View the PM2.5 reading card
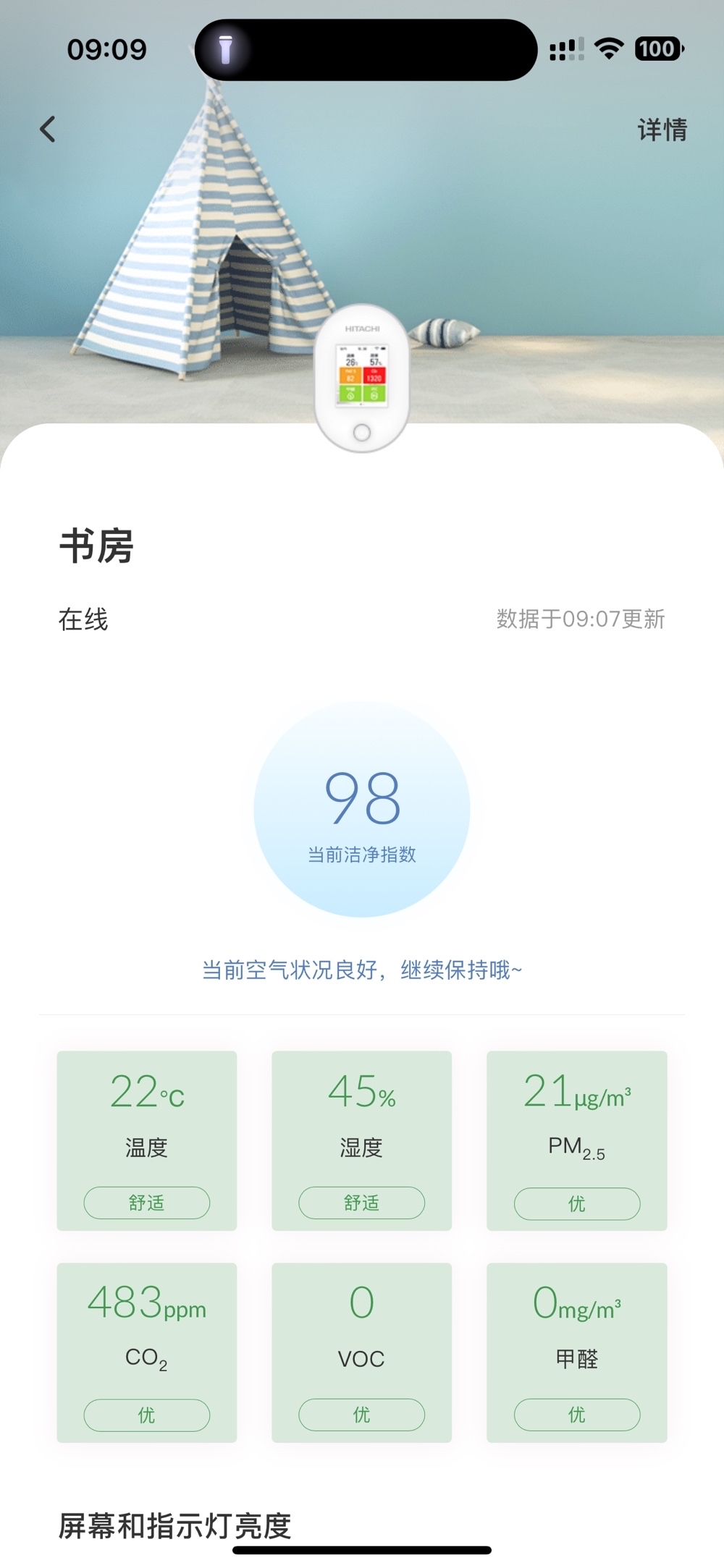The height and width of the screenshot is (1568, 724). point(576,1140)
